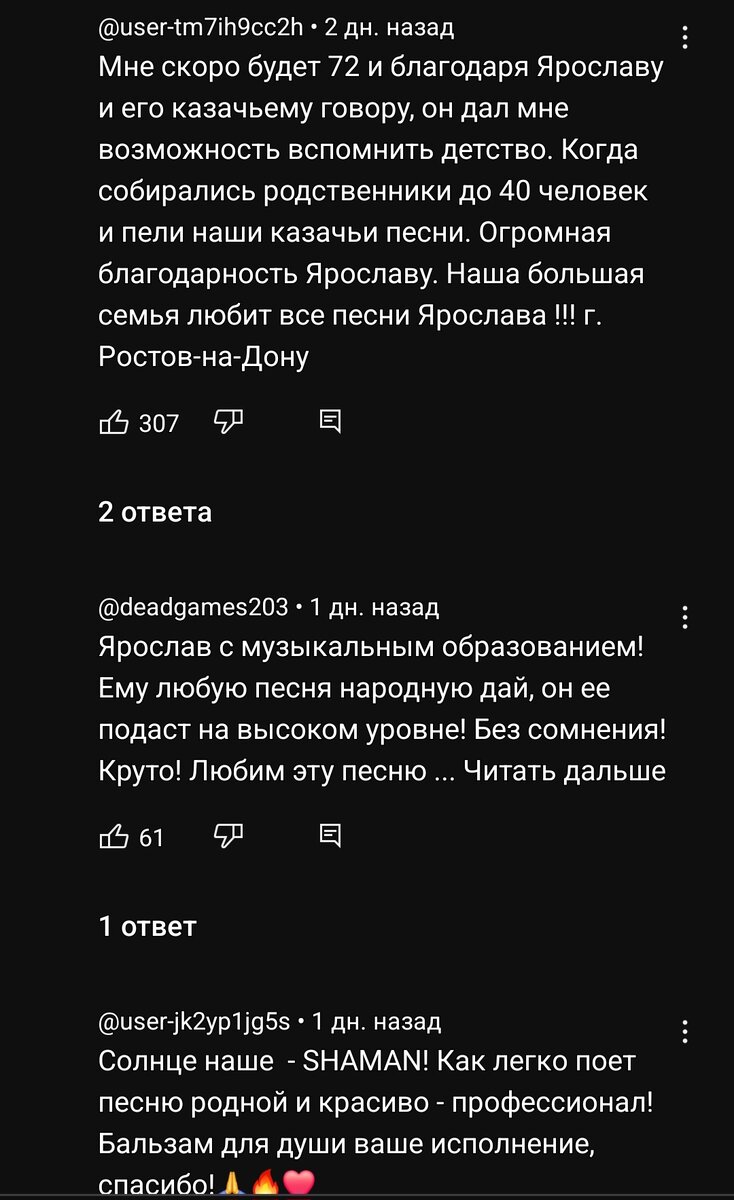Open overflow menu on @user-jk2yp1jg5s's comment
The image size is (734, 1200).
tap(685, 1031)
